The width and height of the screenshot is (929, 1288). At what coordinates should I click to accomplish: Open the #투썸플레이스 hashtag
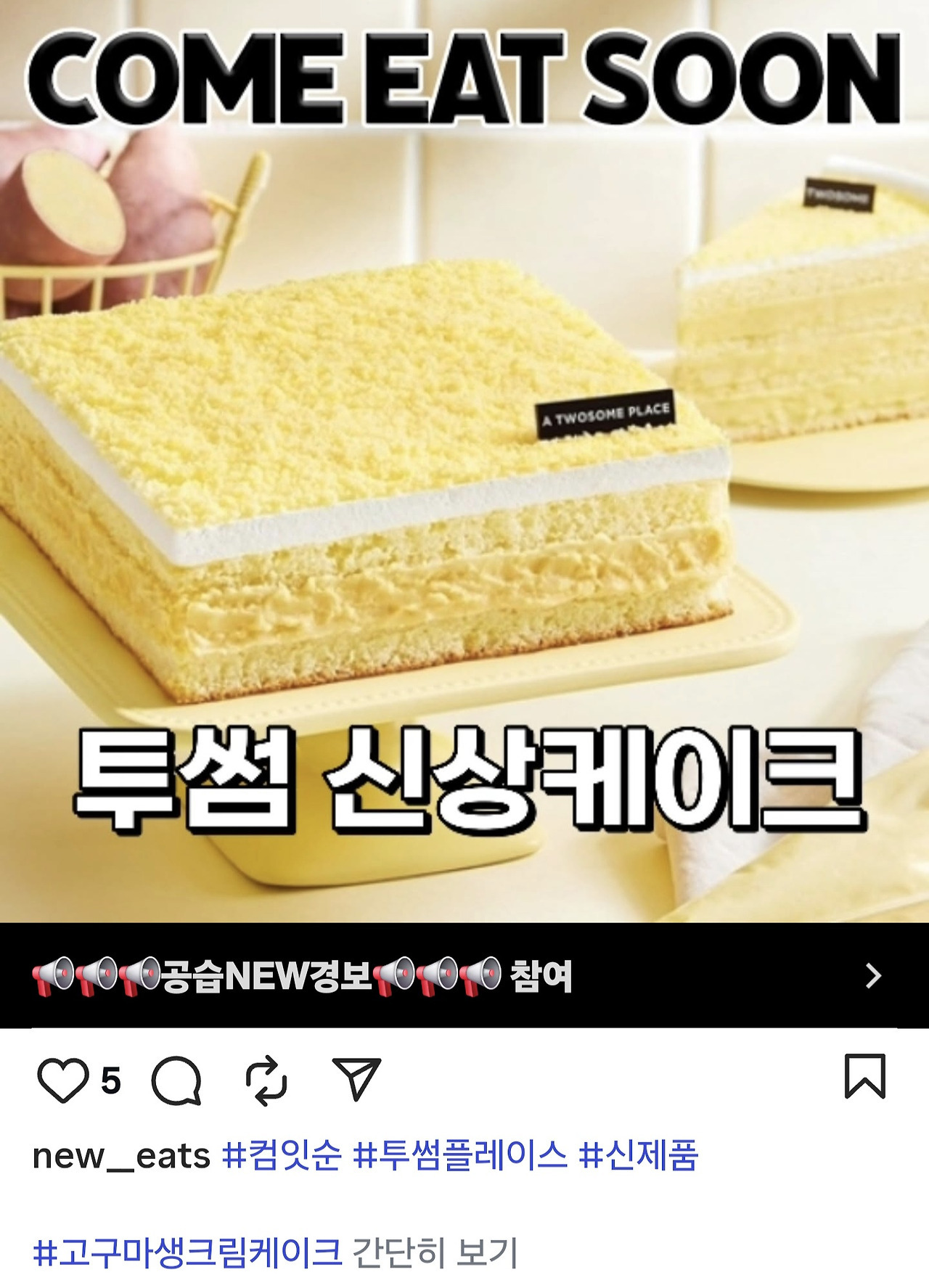point(459,1155)
